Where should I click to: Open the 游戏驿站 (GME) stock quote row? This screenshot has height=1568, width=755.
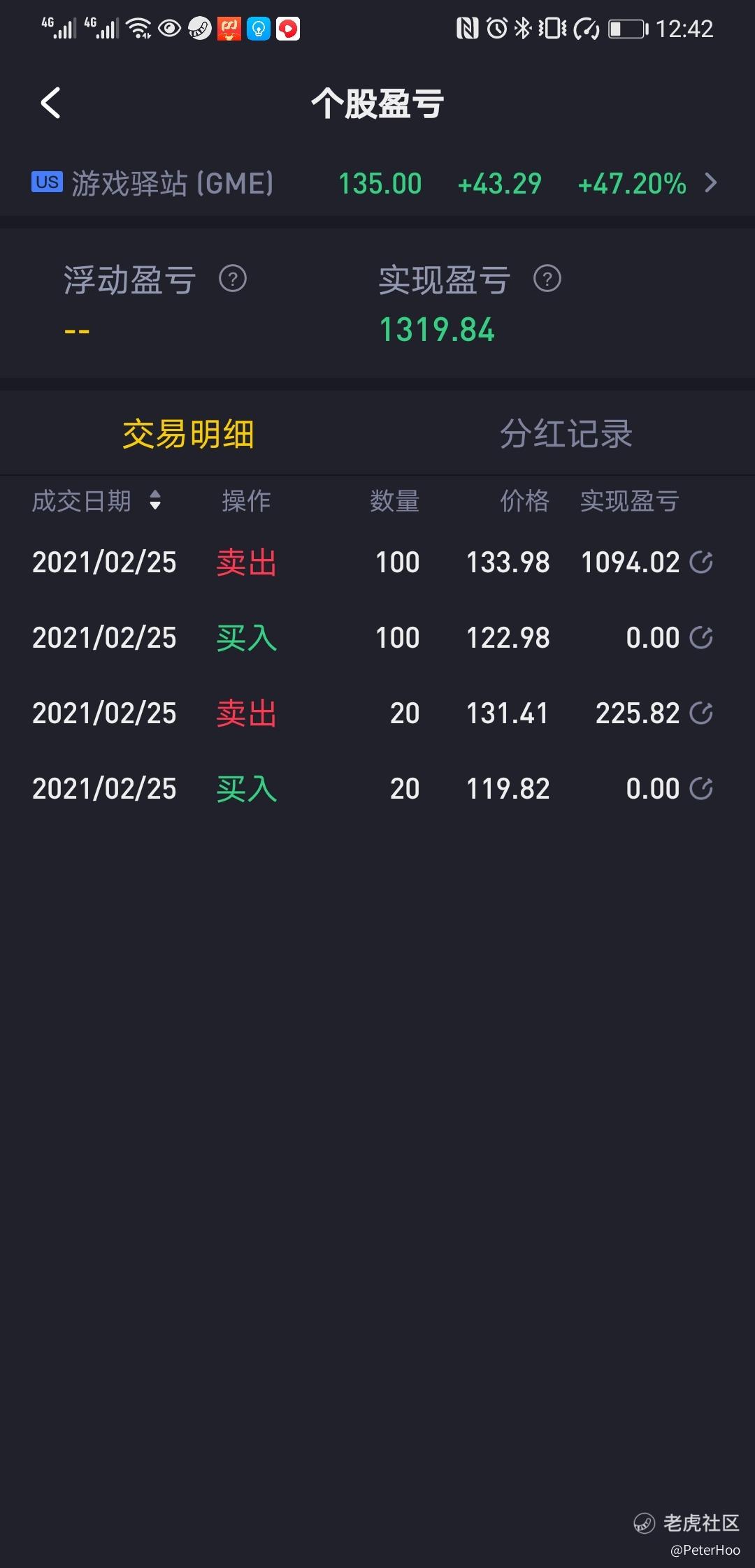pyautogui.click(x=377, y=184)
